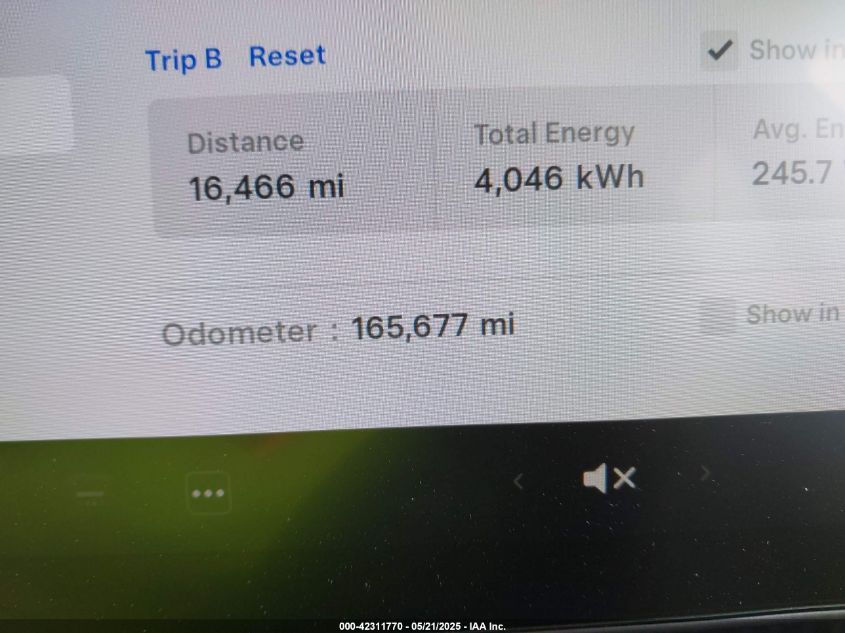Lower volume with the left arrow
Screen dimensions: 845x633
coord(518,482)
